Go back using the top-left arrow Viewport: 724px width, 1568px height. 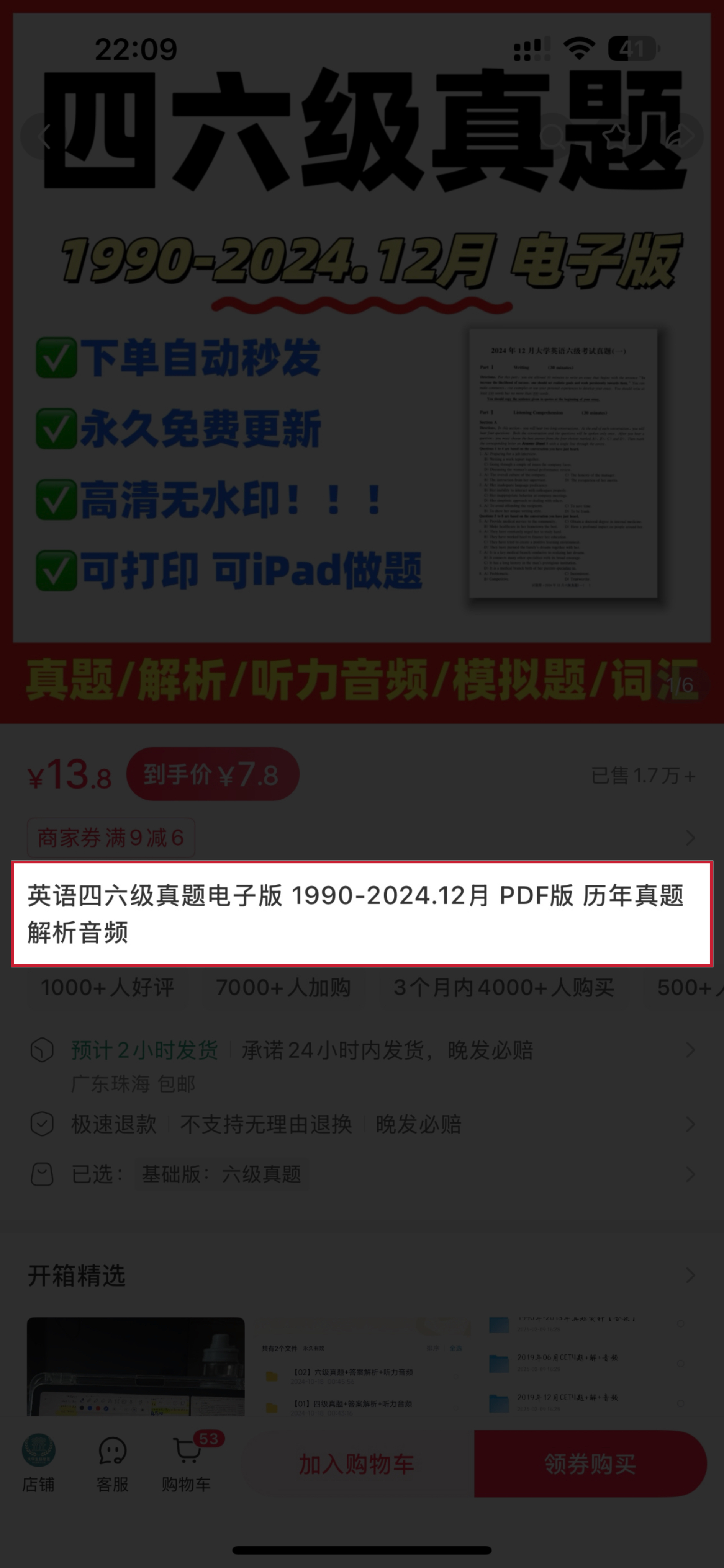44,136
